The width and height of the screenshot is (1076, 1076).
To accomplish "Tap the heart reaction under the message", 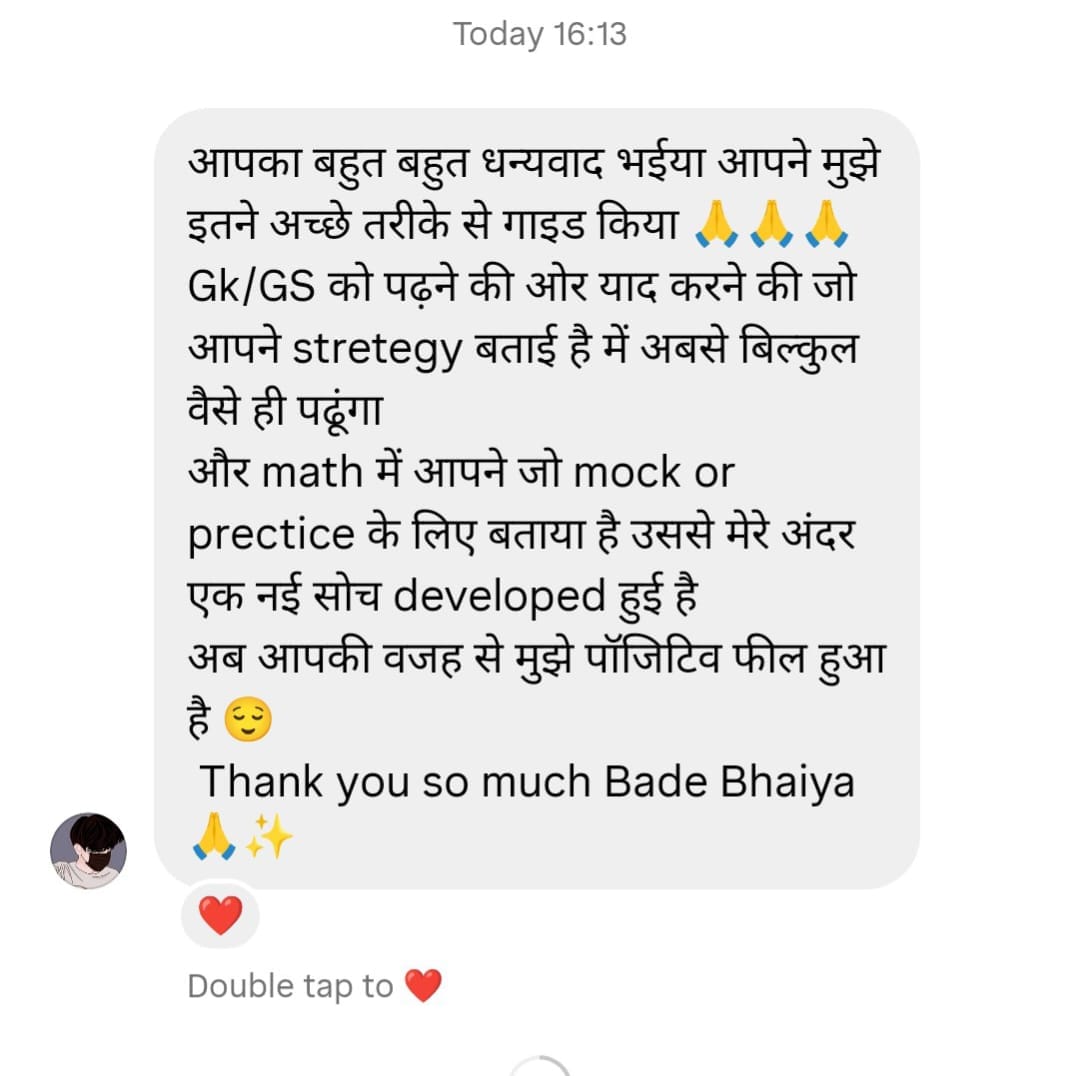I will coord(220,916).
